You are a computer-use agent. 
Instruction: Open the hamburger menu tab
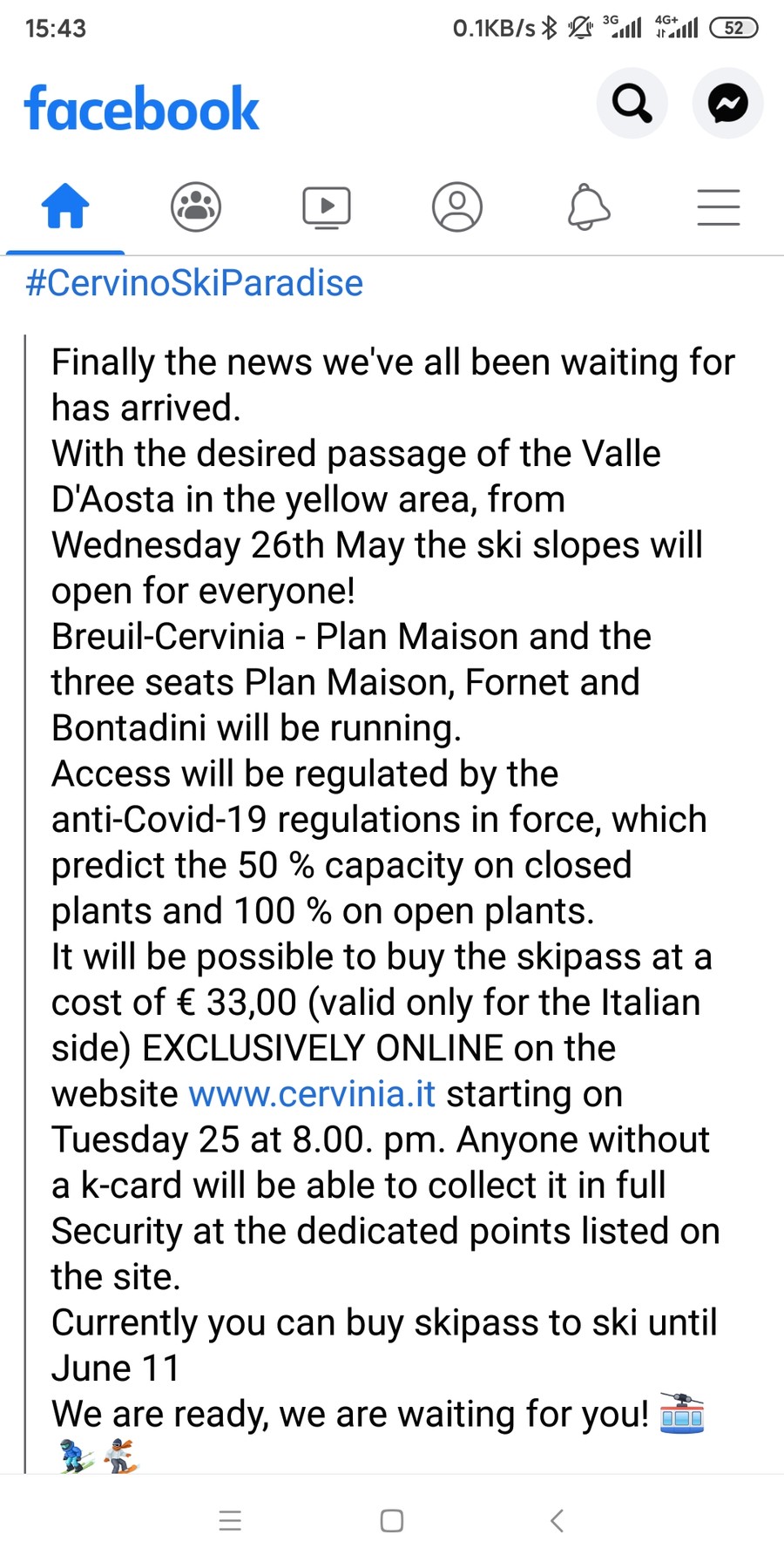[x=719, y=207]
